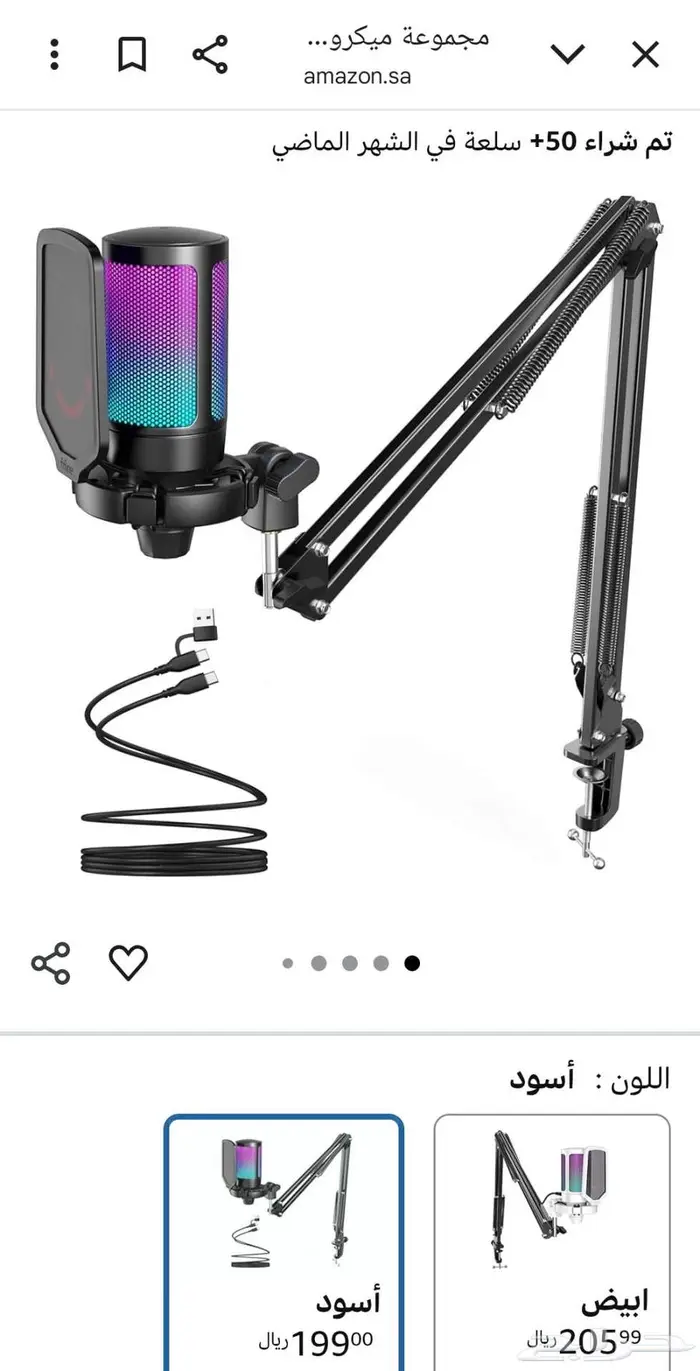Choose the white ابيض color option
This screenshot has width=700, height=1371.
(552, 1242)
